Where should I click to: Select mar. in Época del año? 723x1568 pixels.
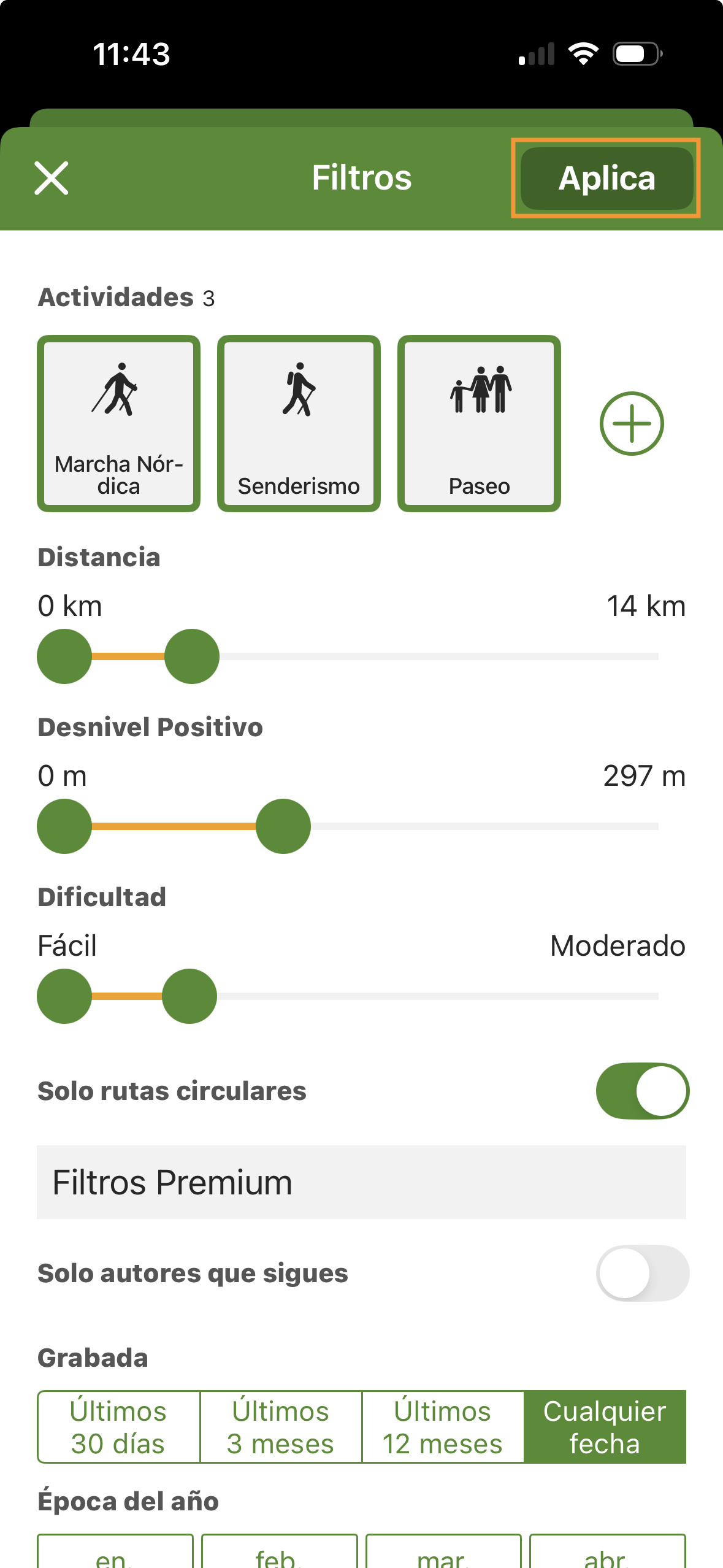pos(443,1553)
